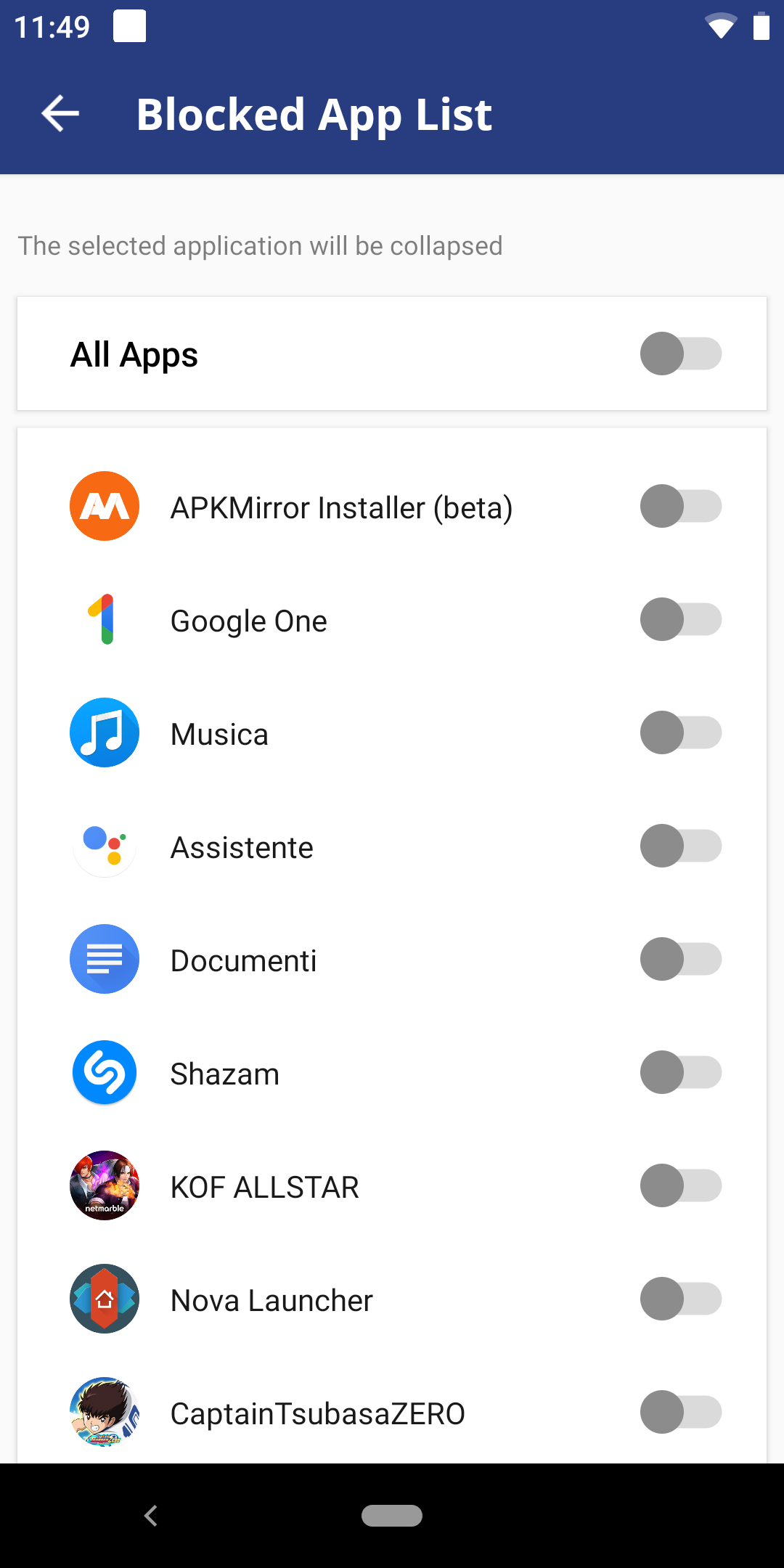This screenshot has width=784, height=1568.
Task: Enable the Nova Launcher switch
Action: pos(681,1299)
